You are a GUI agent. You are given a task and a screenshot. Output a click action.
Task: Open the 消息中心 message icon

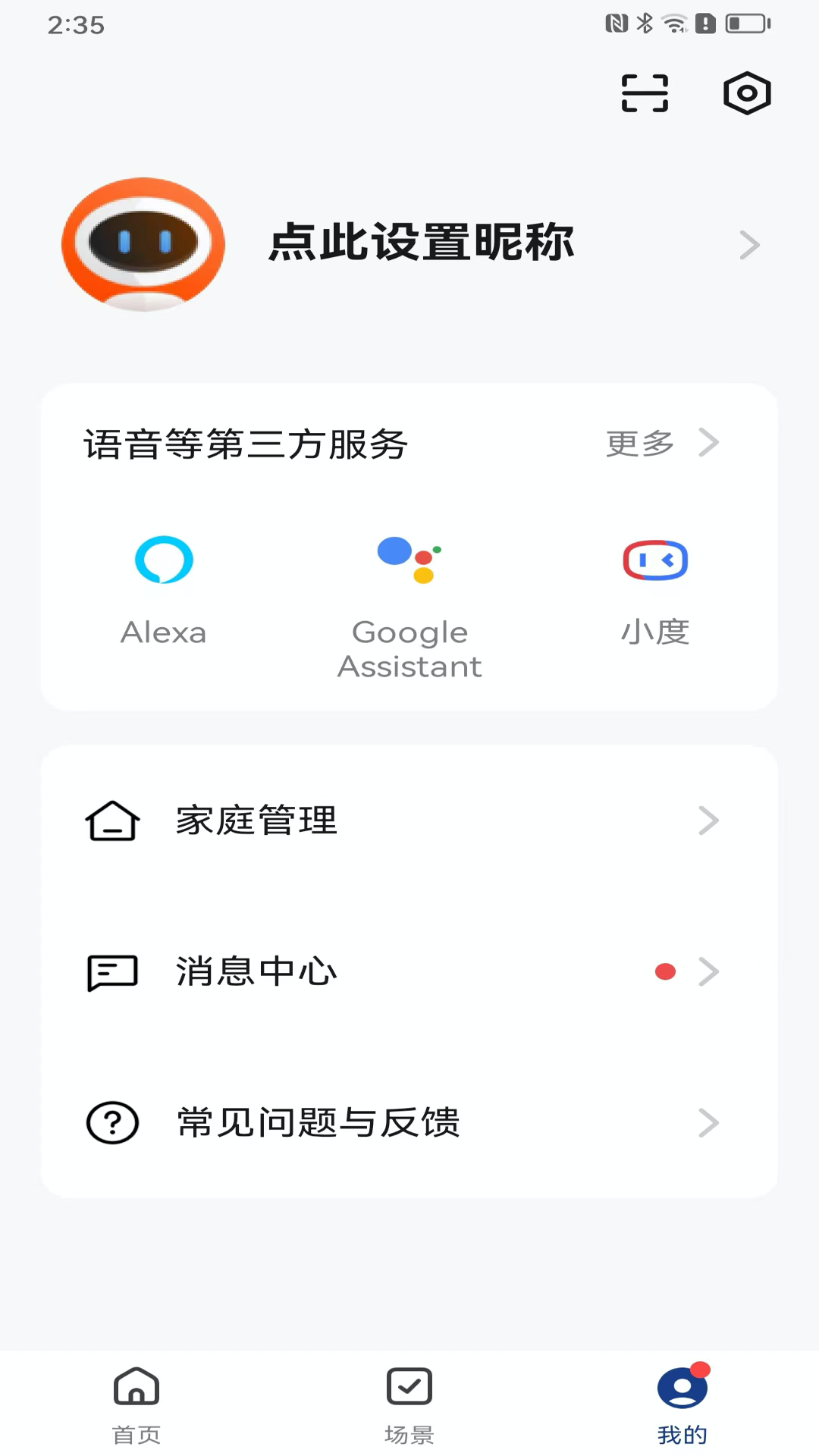click(x=111, y=971)
